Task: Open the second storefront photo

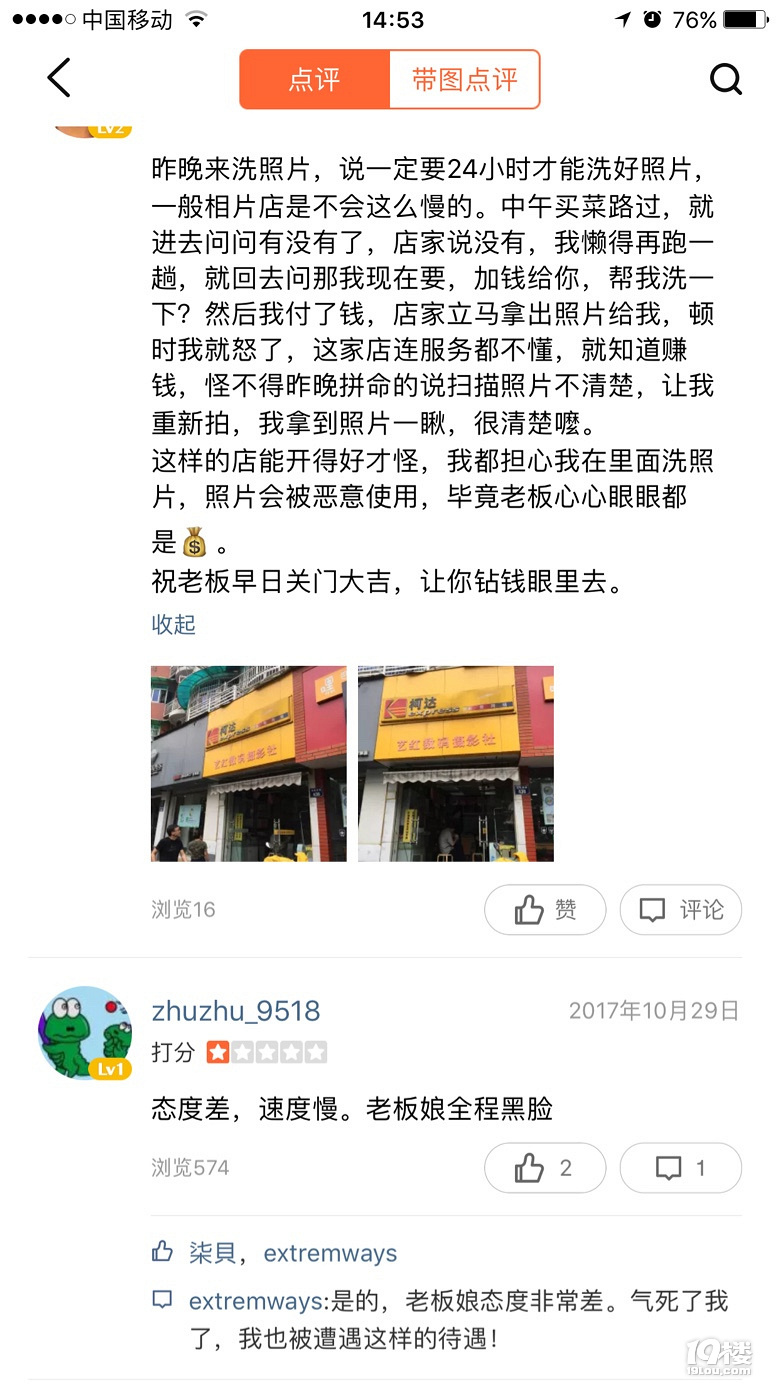Action: (456, 764)
